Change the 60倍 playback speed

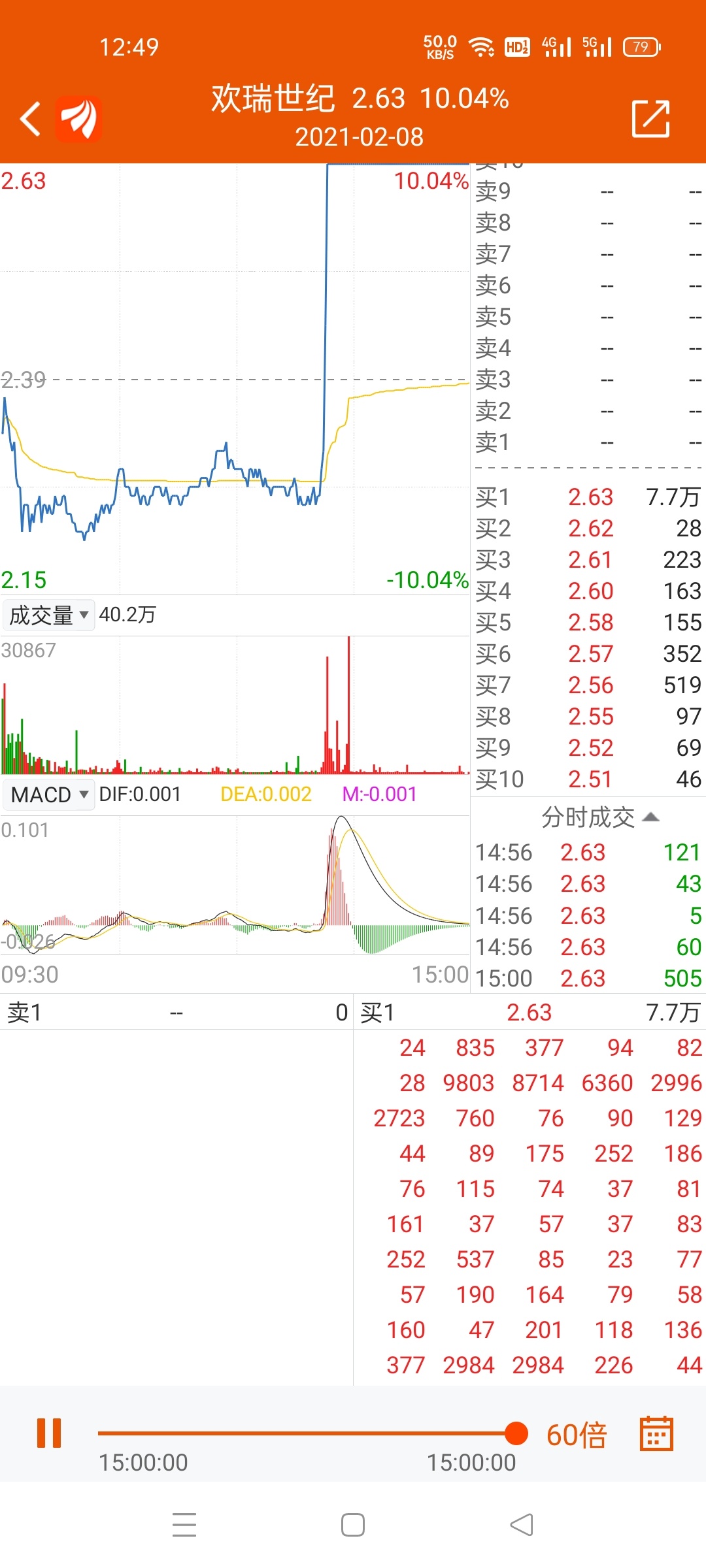coord(577,1435)
